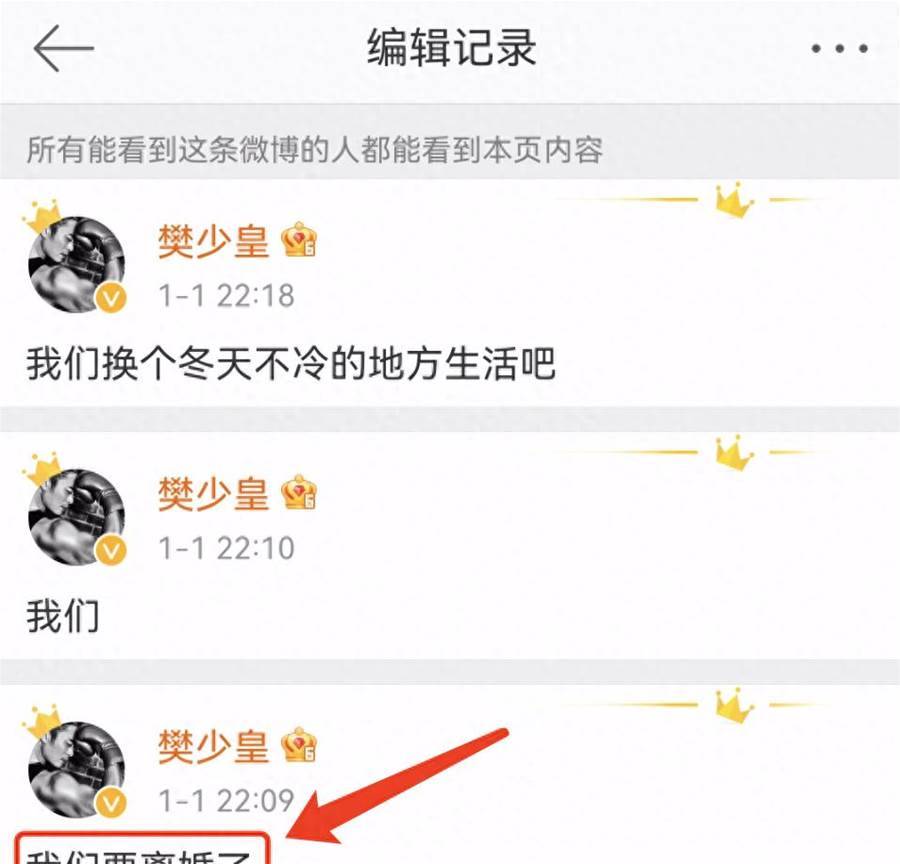
Task: Open the 22:10 edit reading 我们
Action: [63, 616]
